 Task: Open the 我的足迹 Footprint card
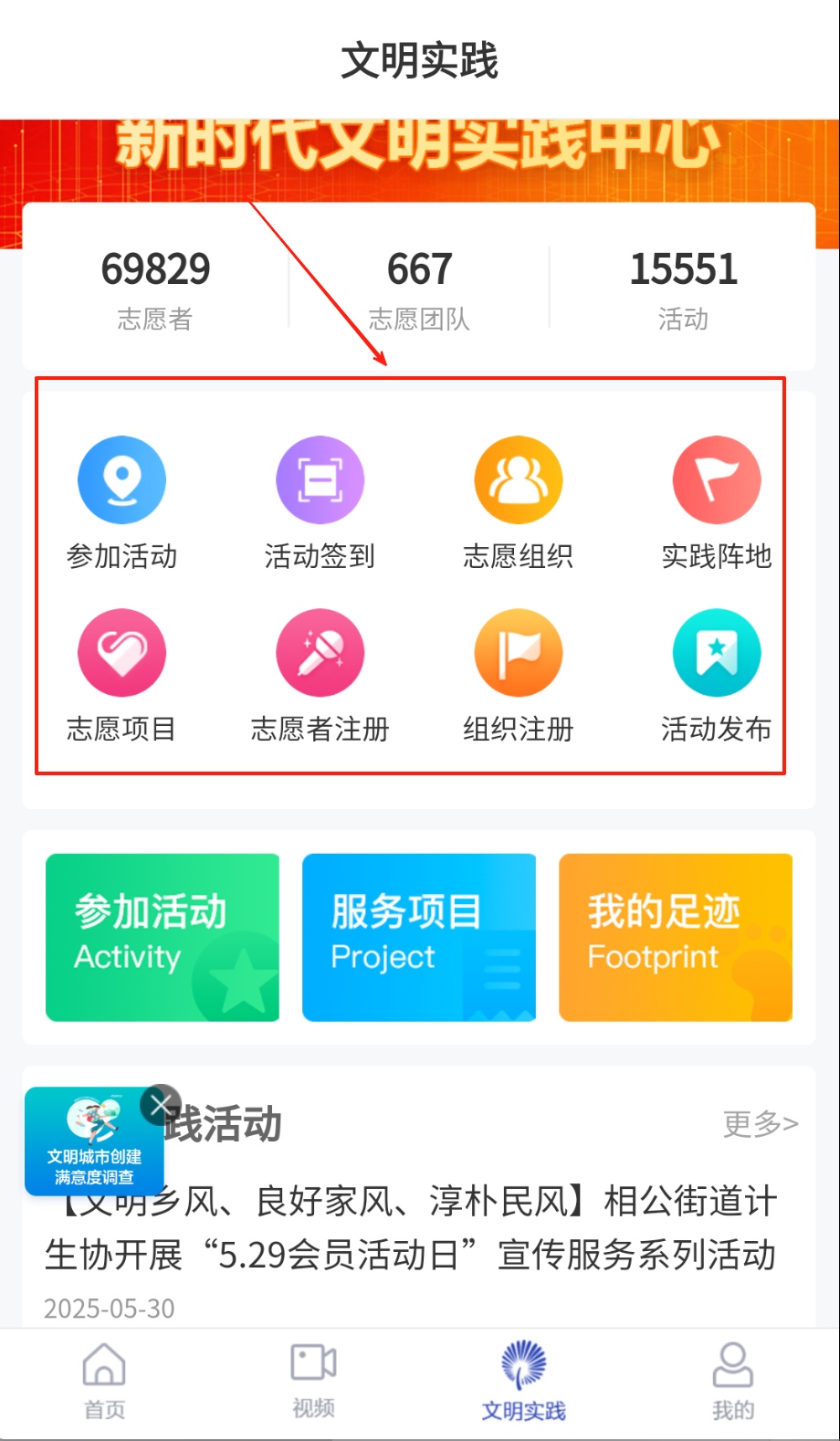click(676, 937)
